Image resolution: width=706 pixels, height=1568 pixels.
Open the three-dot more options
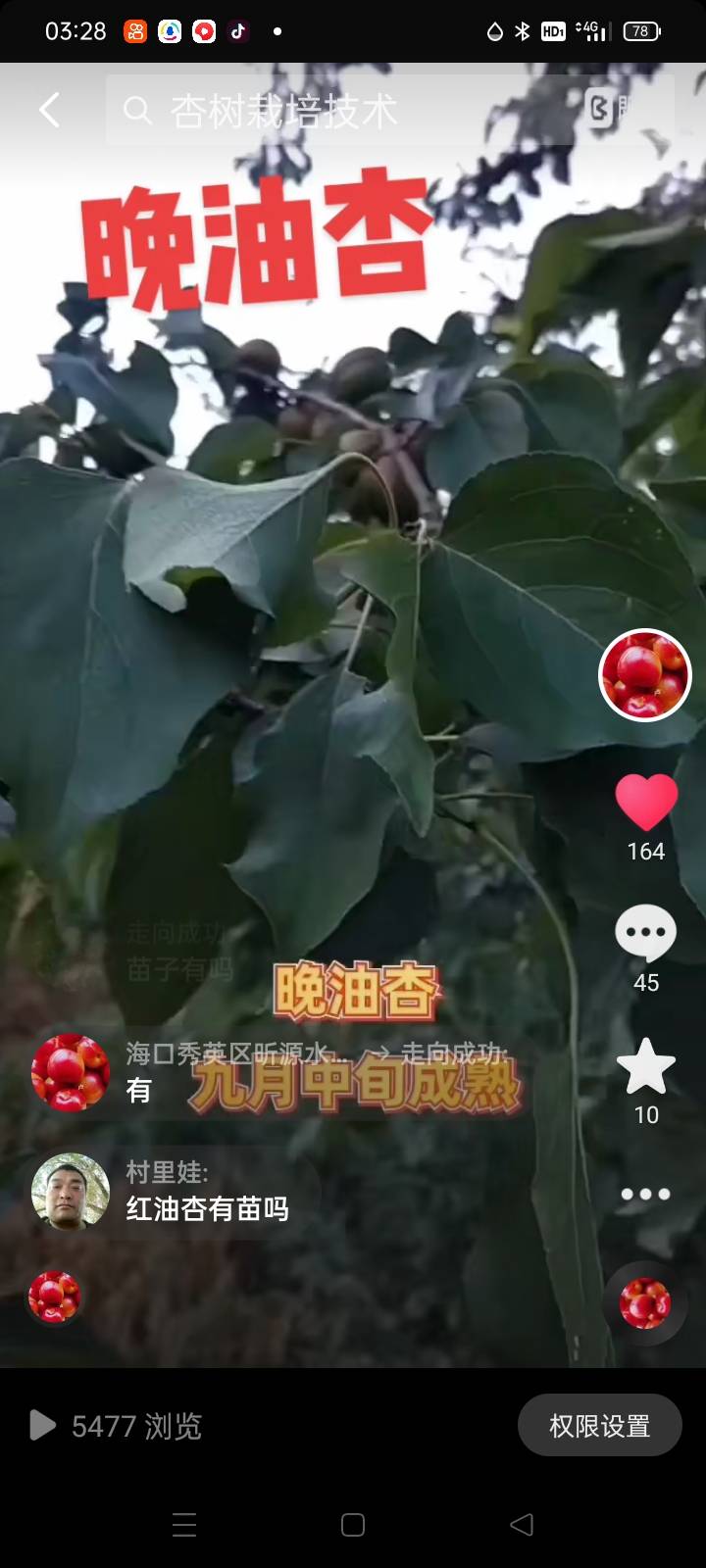tap(646, 1194)
